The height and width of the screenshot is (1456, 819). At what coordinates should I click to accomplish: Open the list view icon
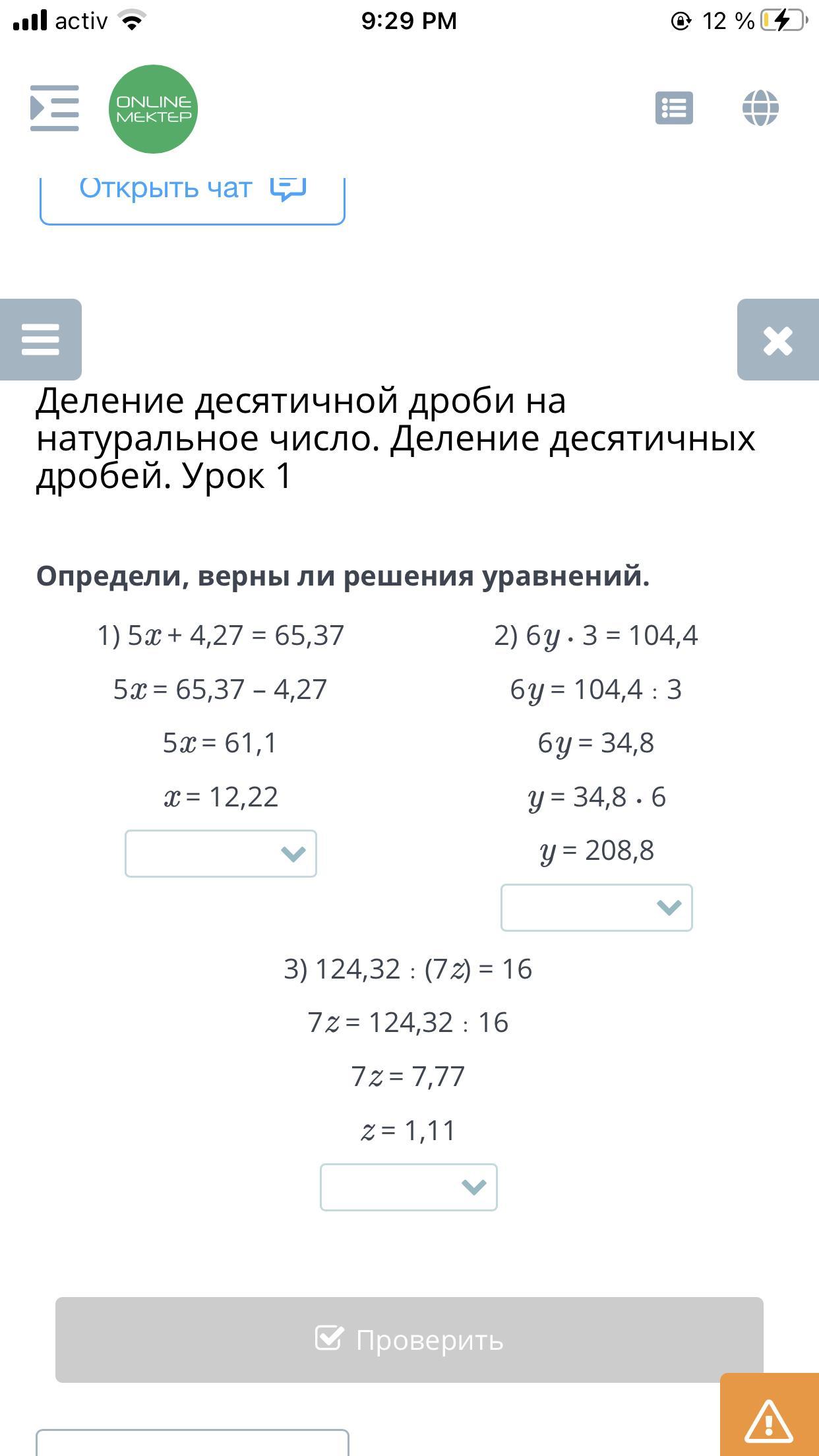pyautogui.click(x=674, y=108)
